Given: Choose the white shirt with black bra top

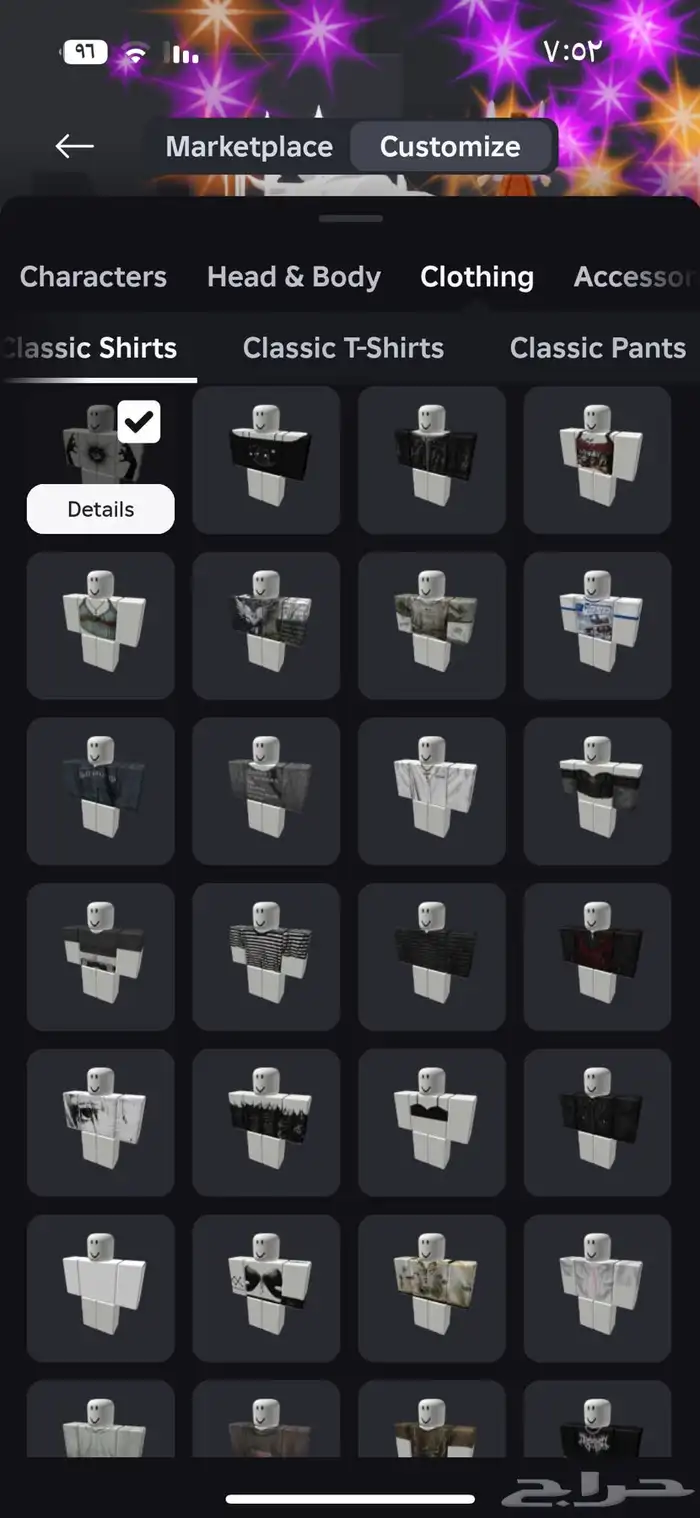Looking at the screenshot, I should [x=431, y=1122].
